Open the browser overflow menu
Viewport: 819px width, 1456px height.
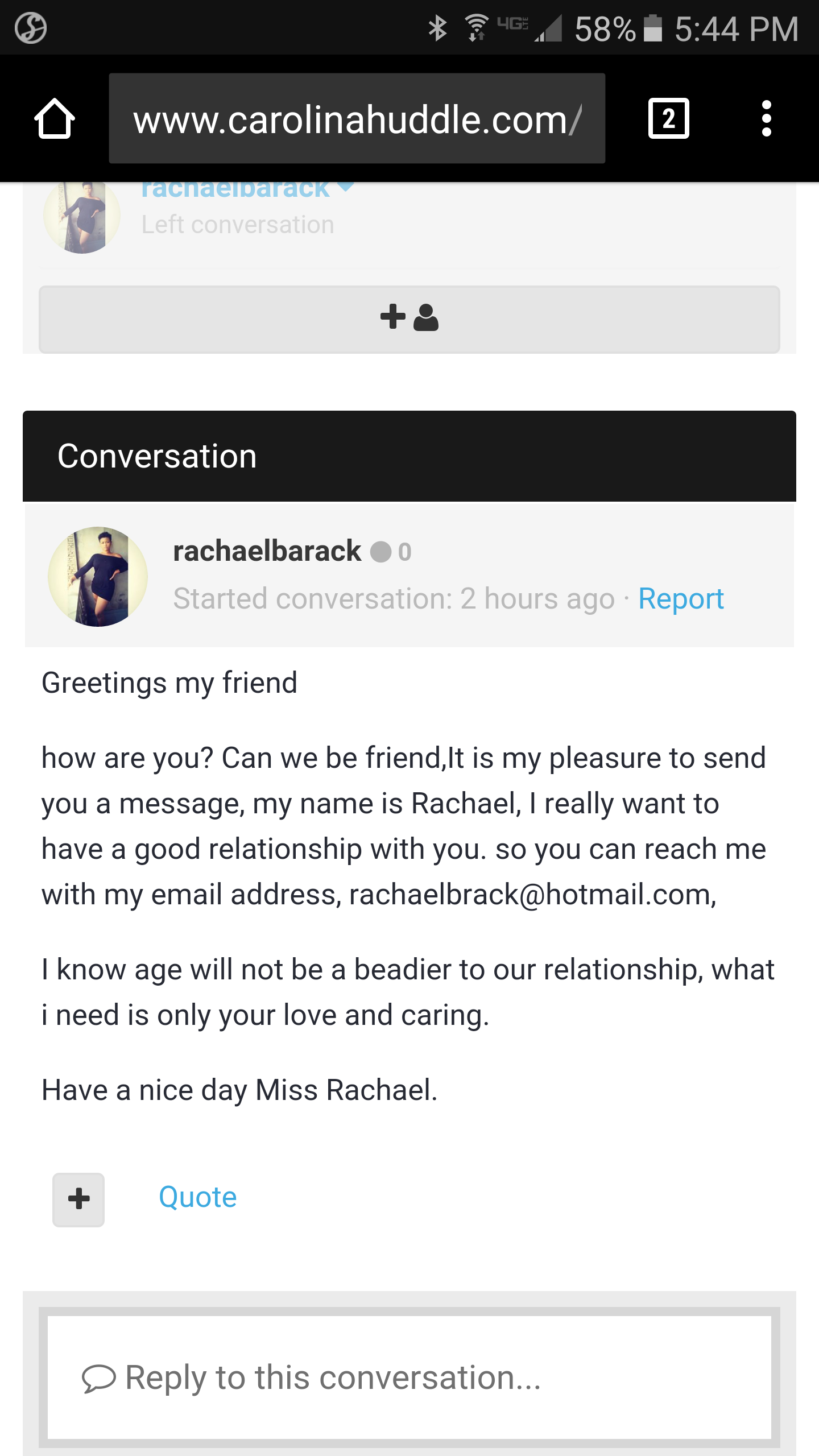(x=766, y=118)
